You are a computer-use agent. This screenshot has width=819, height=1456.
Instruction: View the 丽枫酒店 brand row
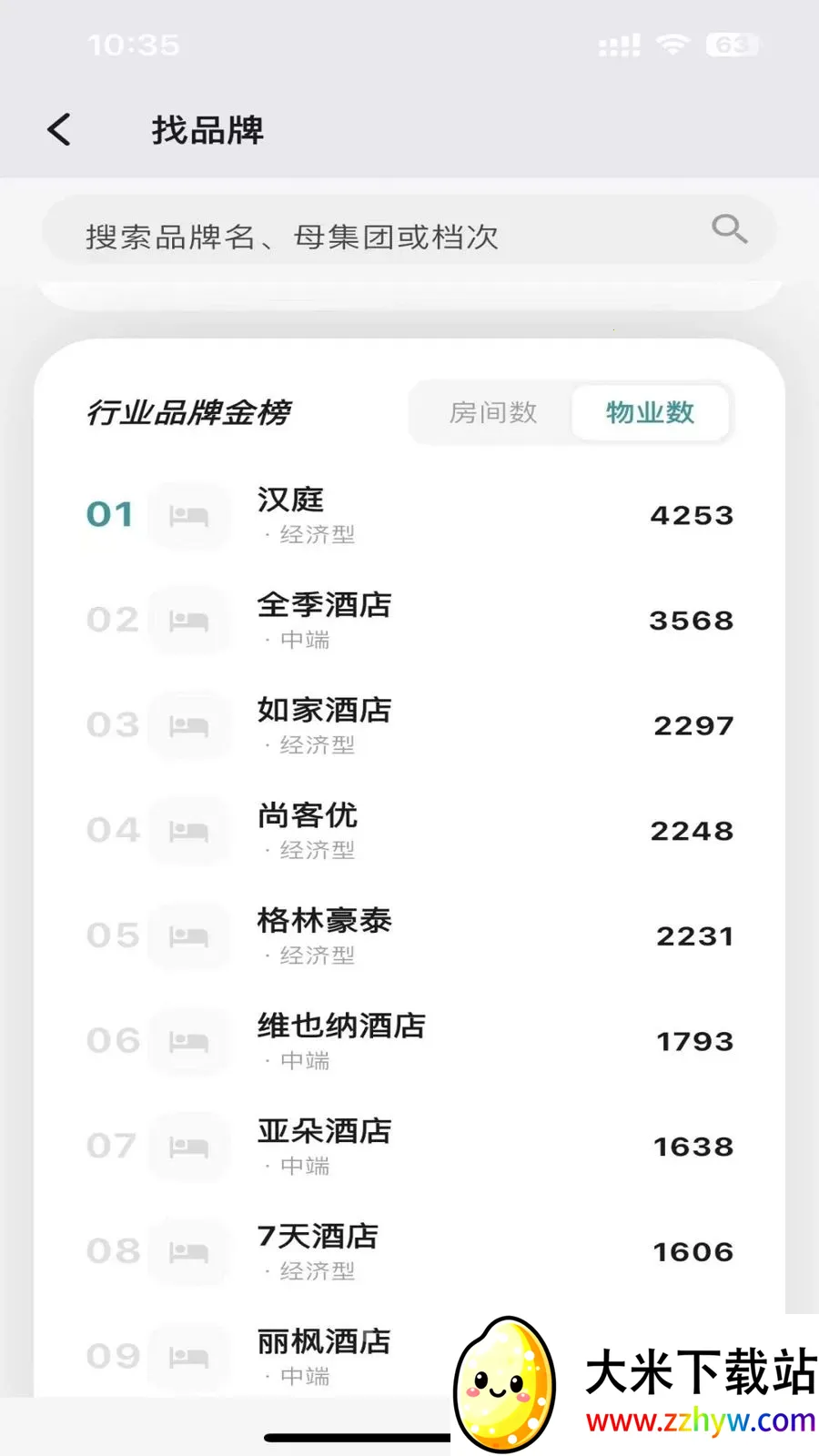pyautogui.click(x=264, y=1357)
